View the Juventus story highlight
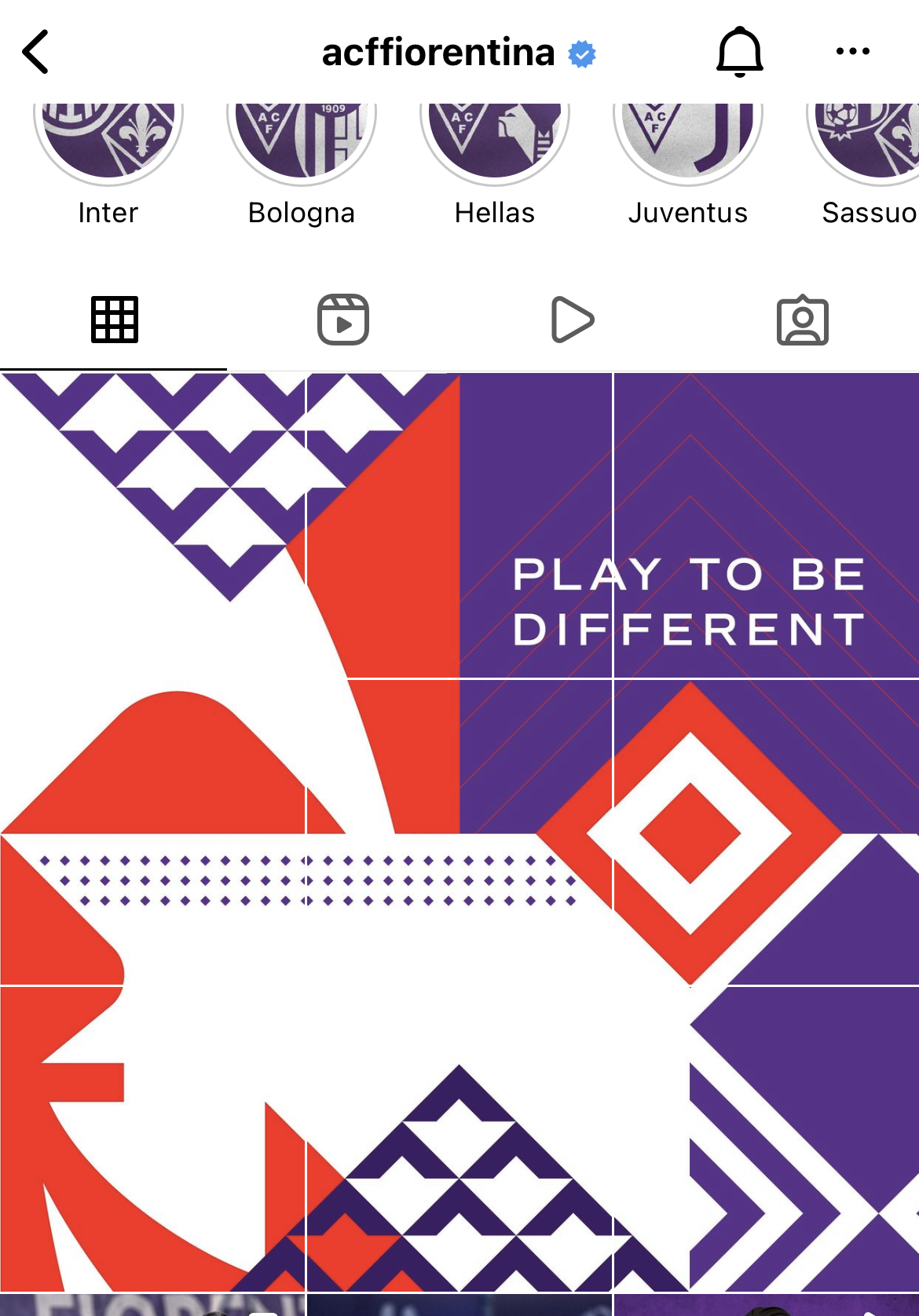This screenshot has width=919, height=1316. coord(688,141)
